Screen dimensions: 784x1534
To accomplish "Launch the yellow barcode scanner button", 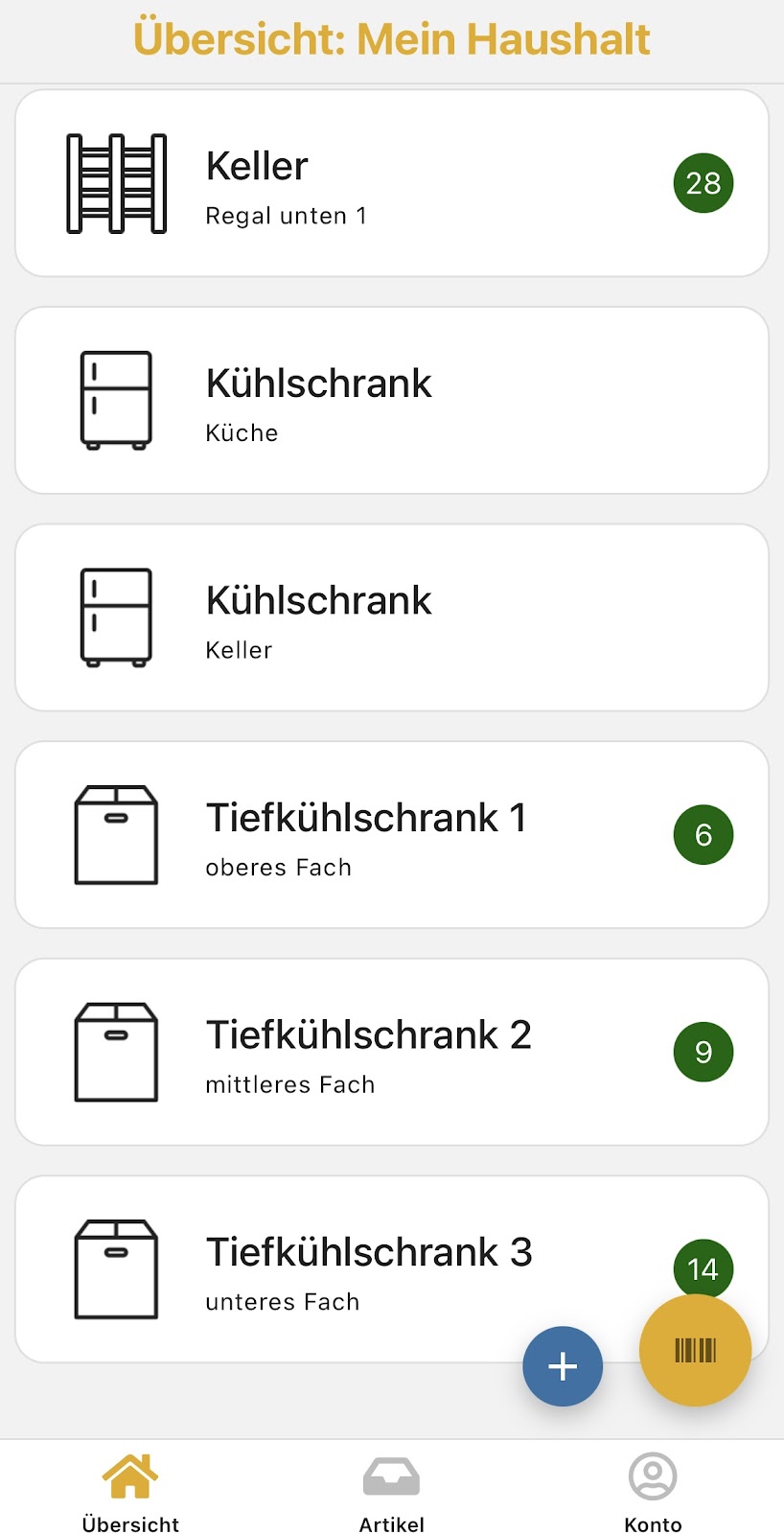I will [695, 1351].
